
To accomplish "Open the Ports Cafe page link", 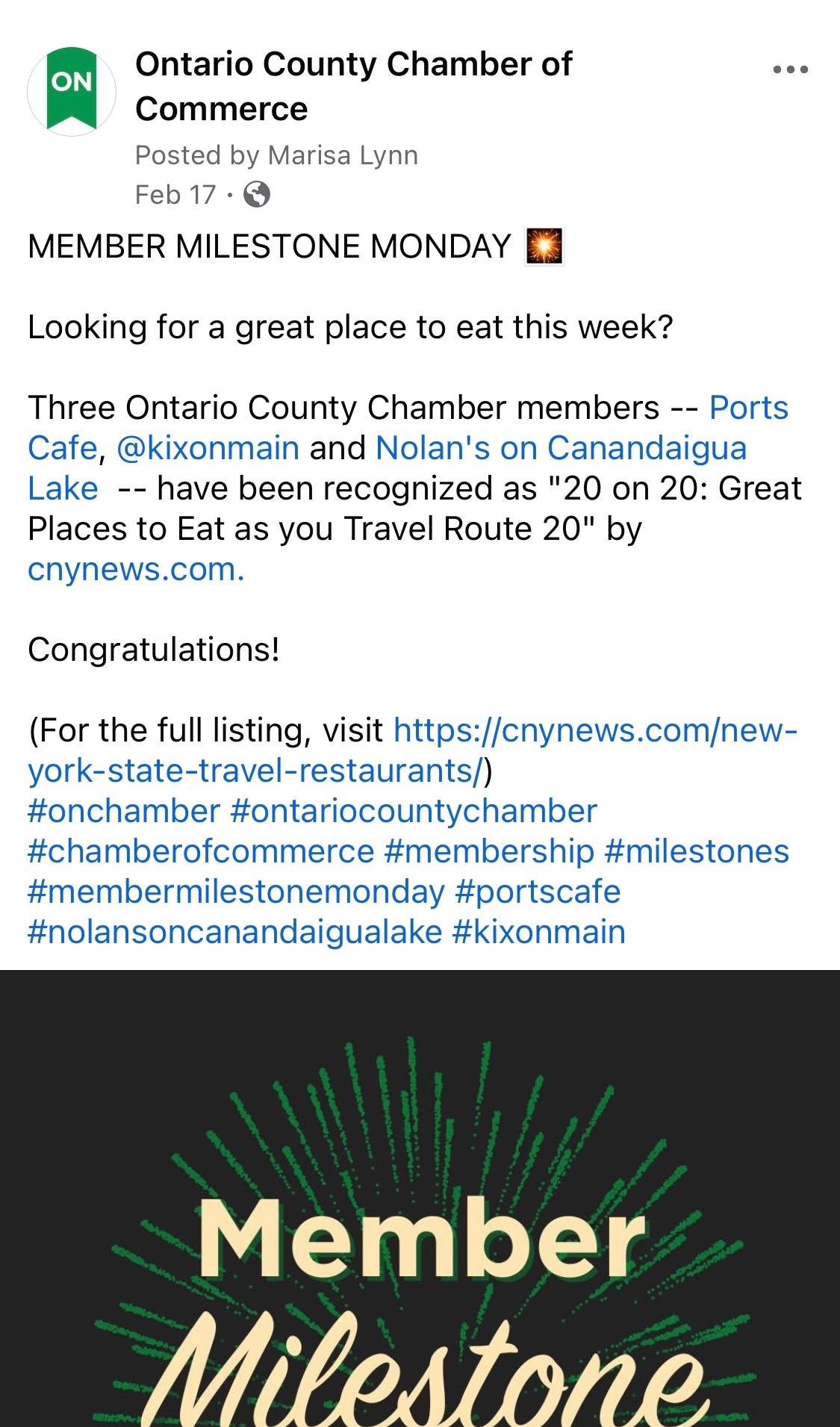I will click(x=748, y=408).
